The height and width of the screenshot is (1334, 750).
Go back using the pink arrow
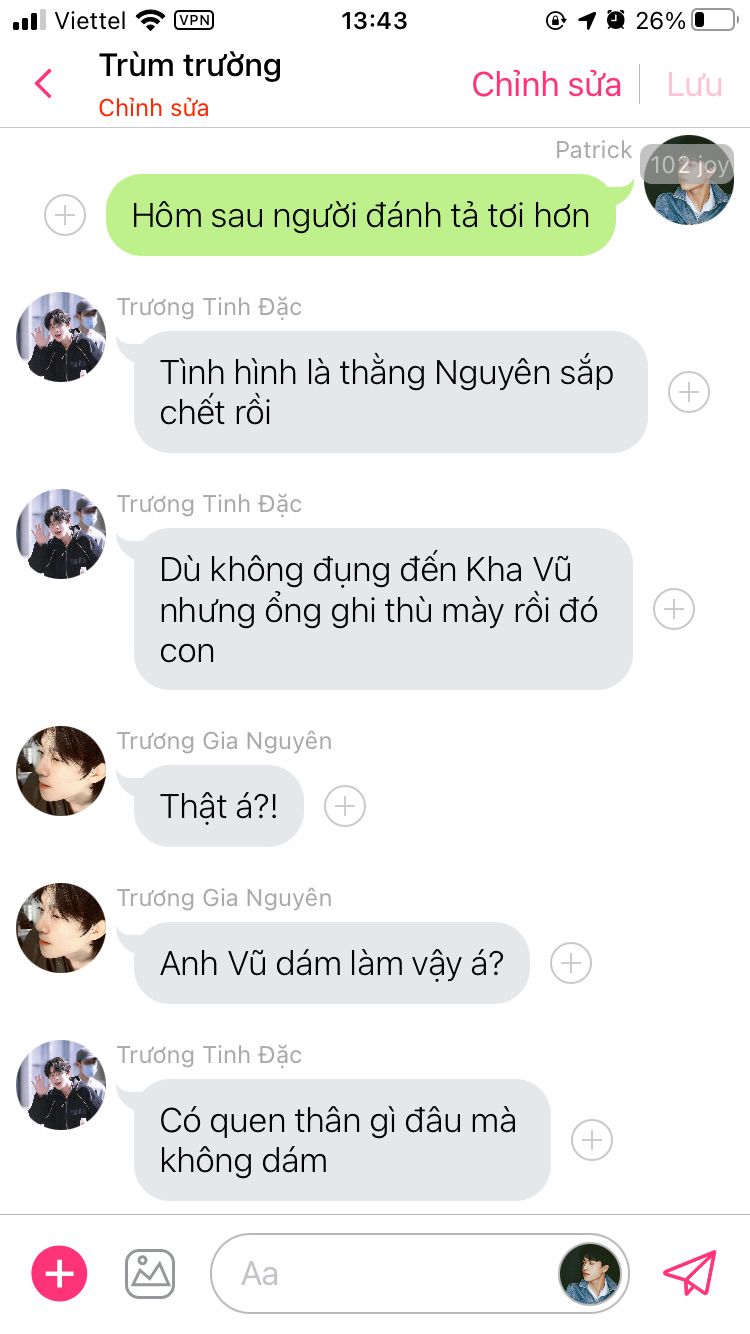pyautogui.click(x=43, y=84)
